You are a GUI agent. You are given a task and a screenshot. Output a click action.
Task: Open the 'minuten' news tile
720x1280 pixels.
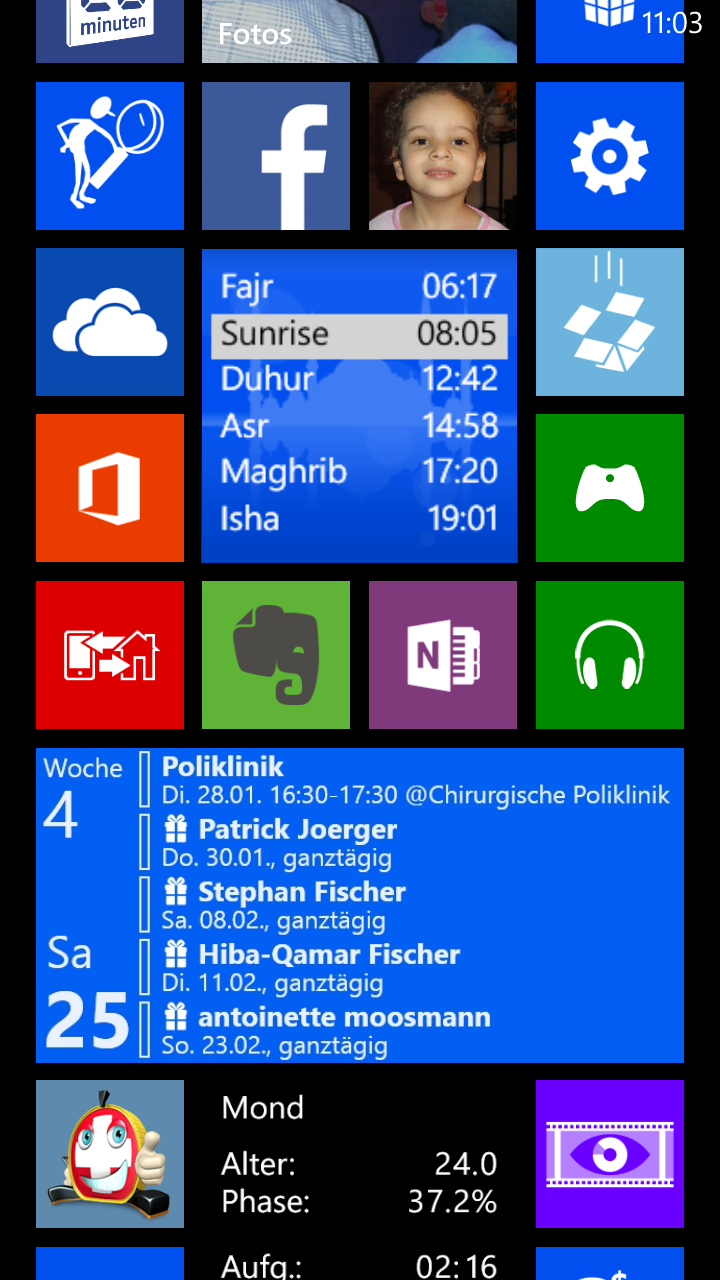[110, 31]
